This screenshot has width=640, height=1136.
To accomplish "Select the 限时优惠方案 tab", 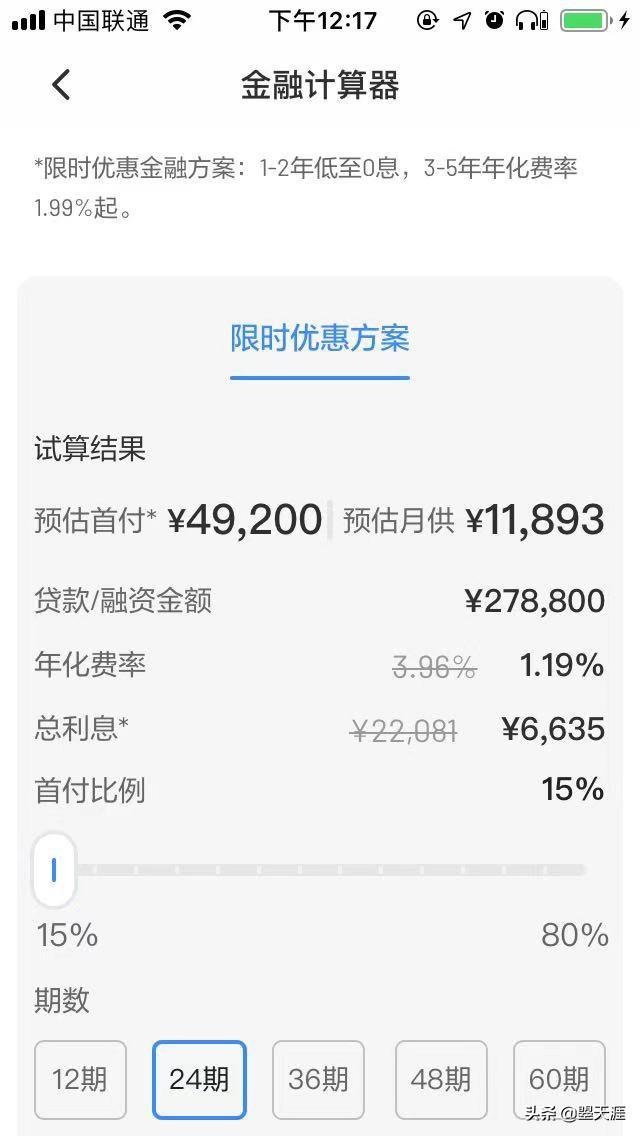I will click(x=320, y=338).
